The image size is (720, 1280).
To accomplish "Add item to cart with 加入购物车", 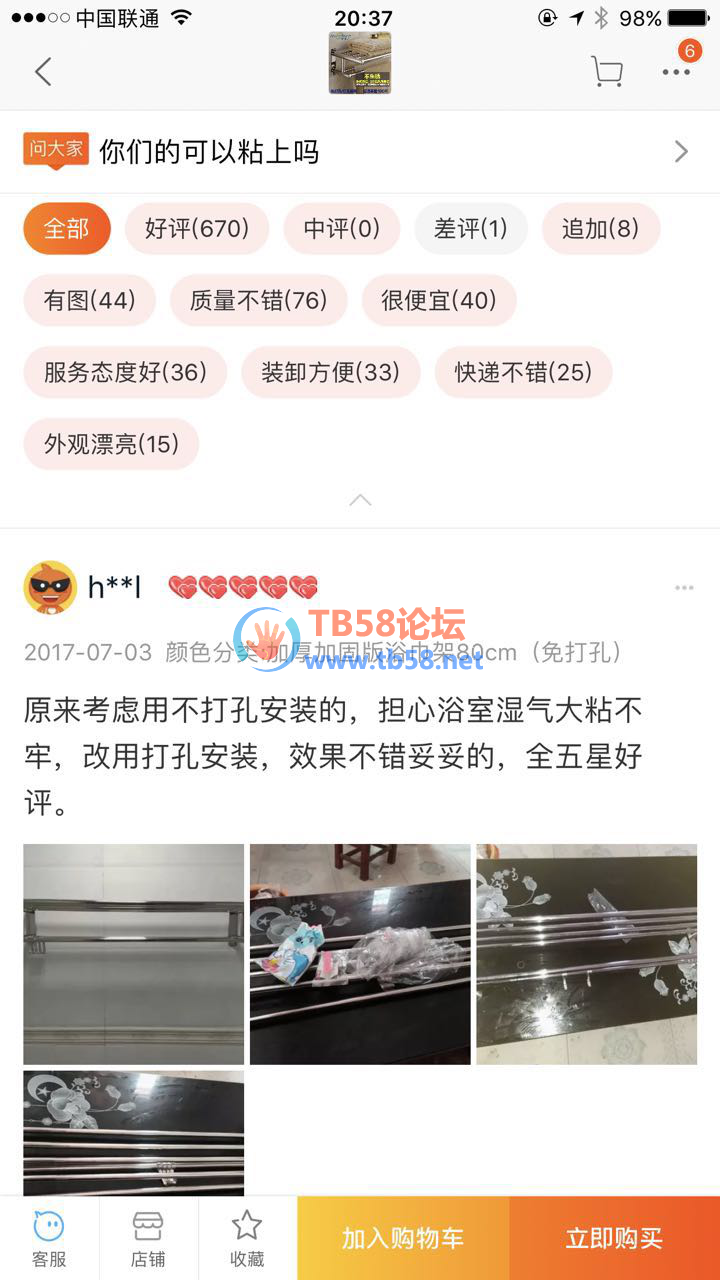I will click(x=403, y=1238).
